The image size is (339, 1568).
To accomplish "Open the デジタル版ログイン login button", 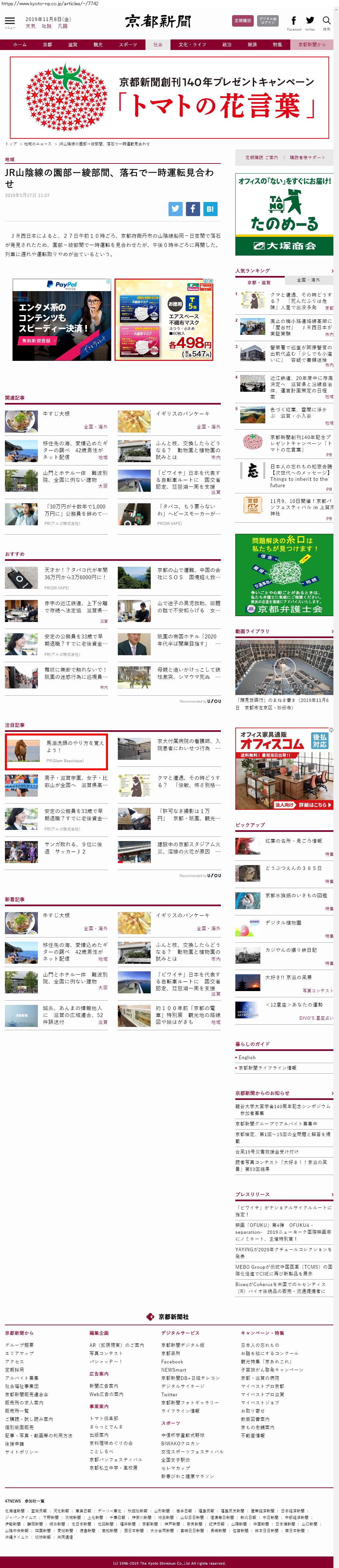I will point(268,21).
